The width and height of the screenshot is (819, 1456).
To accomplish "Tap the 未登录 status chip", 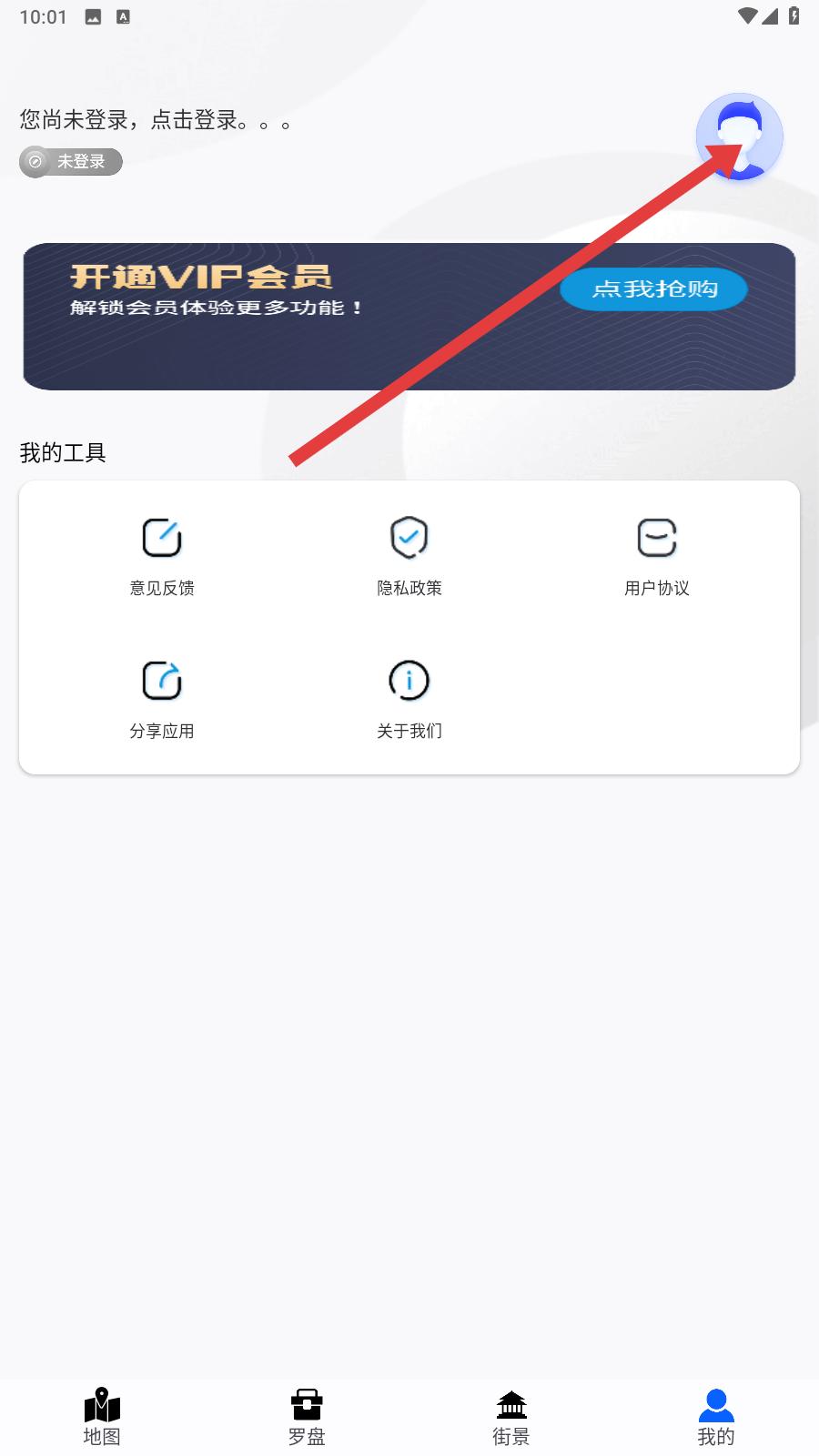I will (x=71, y=161).
